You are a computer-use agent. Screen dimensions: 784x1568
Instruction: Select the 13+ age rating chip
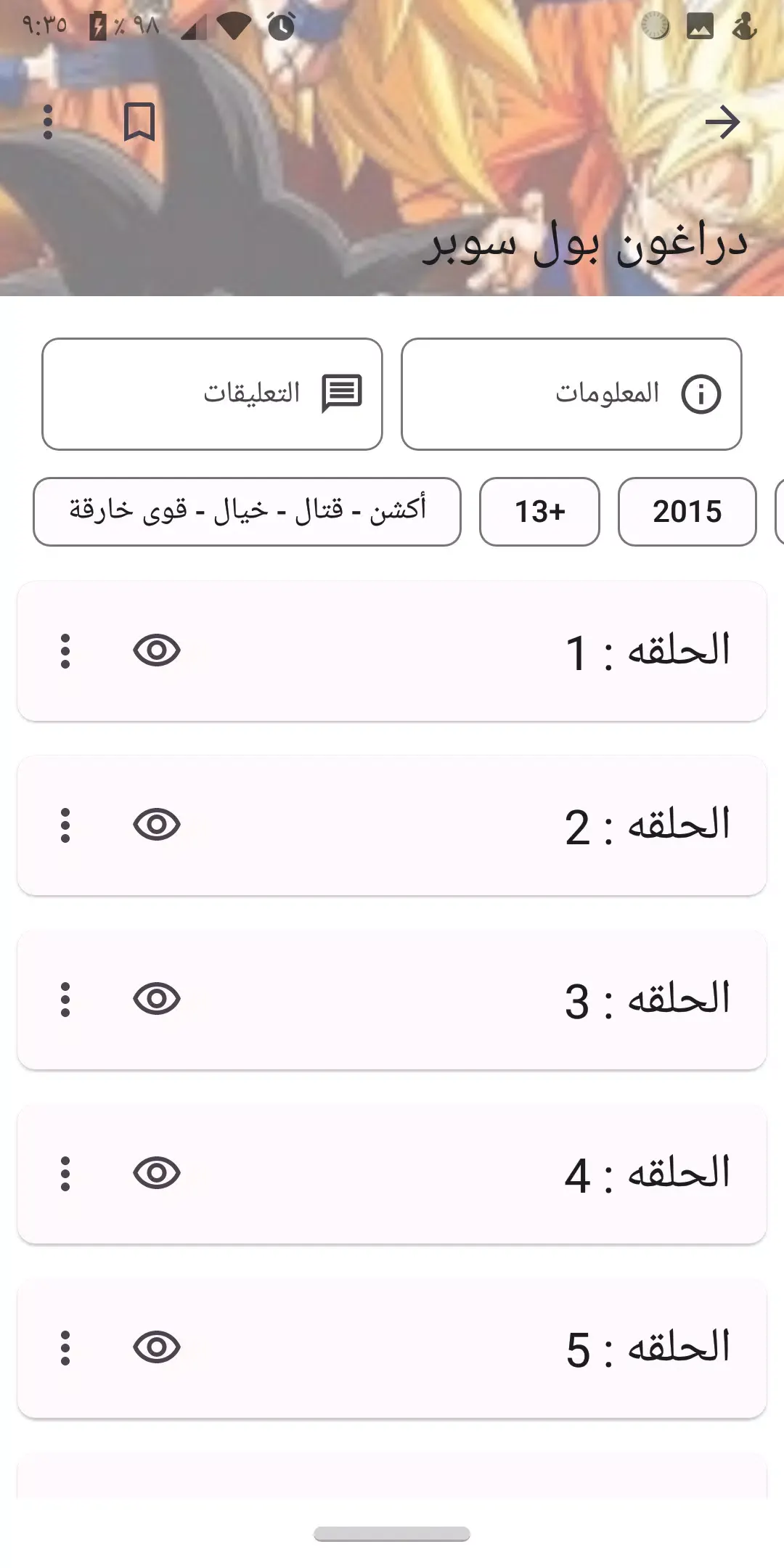tap(539, 512)
